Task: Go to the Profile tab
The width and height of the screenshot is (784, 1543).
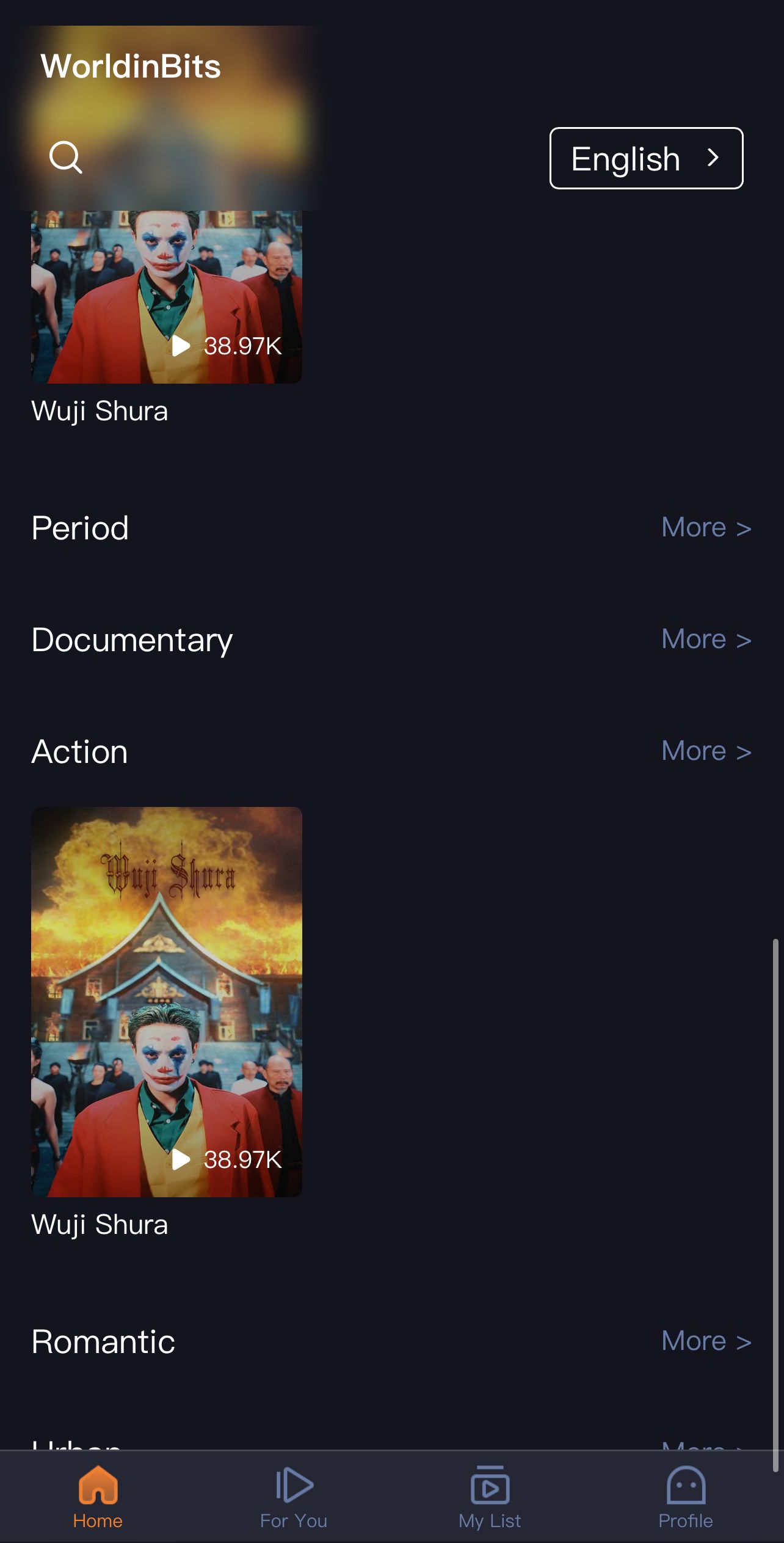Action: click(x=686, y=1497)
